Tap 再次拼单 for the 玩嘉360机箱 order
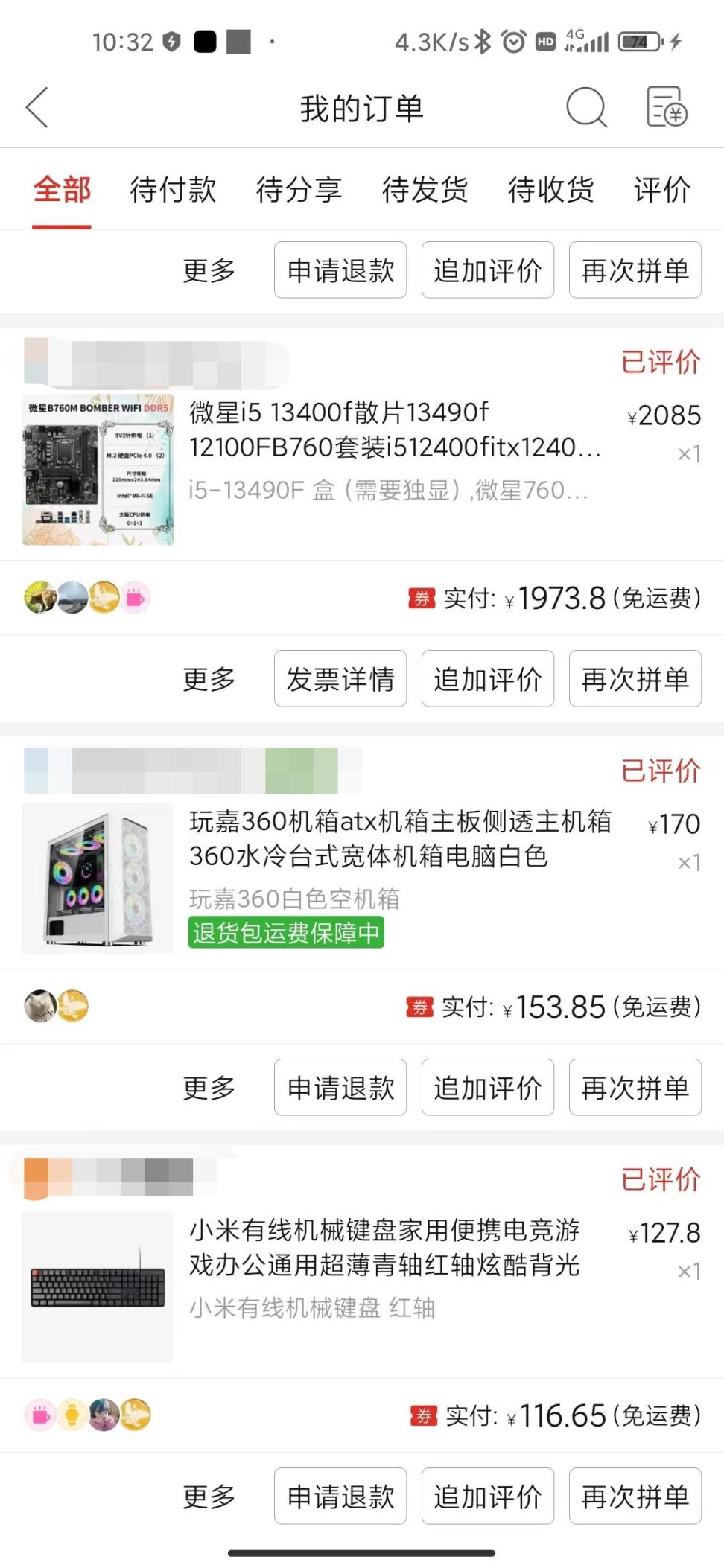 tap(635, 1088)
